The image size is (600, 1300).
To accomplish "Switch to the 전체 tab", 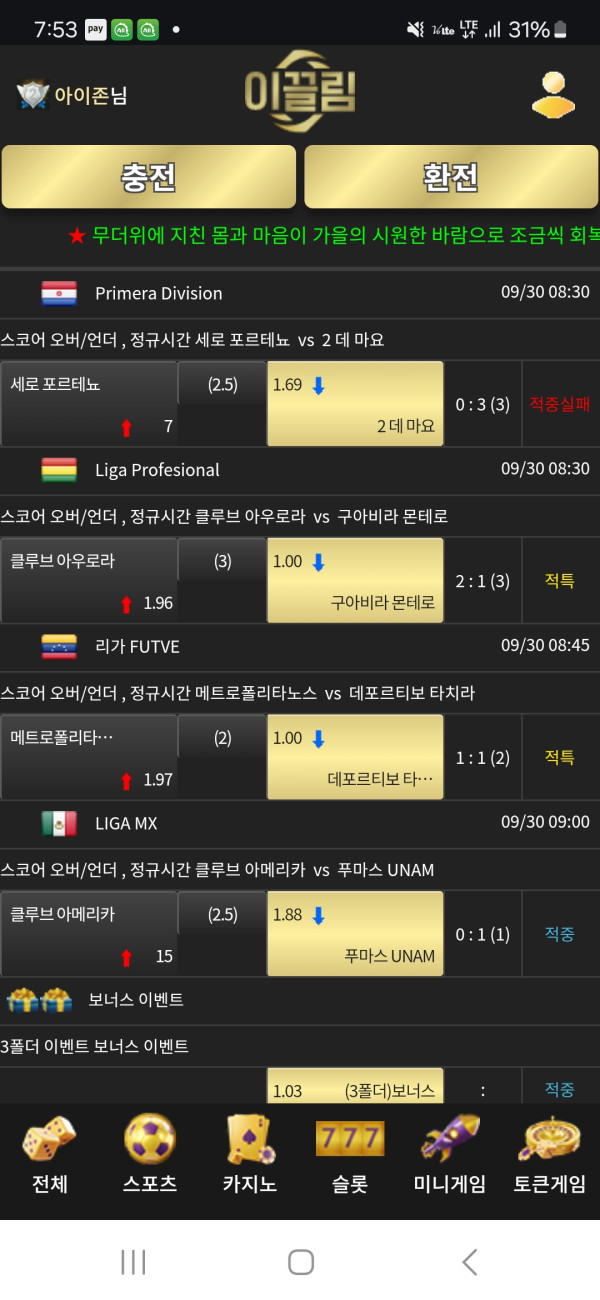I will pos(50,1155).
